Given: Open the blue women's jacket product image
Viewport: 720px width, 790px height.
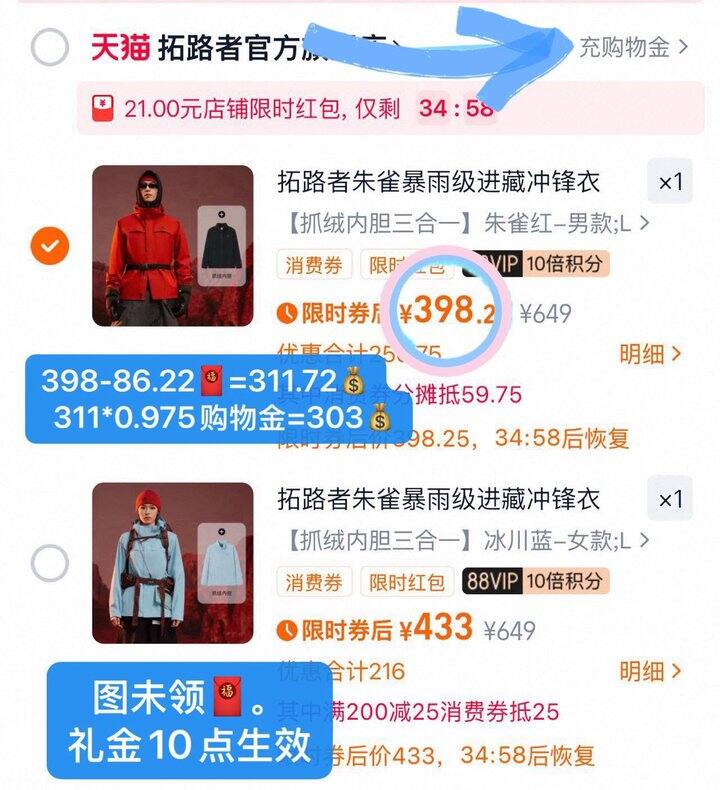Looking at the screenshot, I should (x=172, y=563).
